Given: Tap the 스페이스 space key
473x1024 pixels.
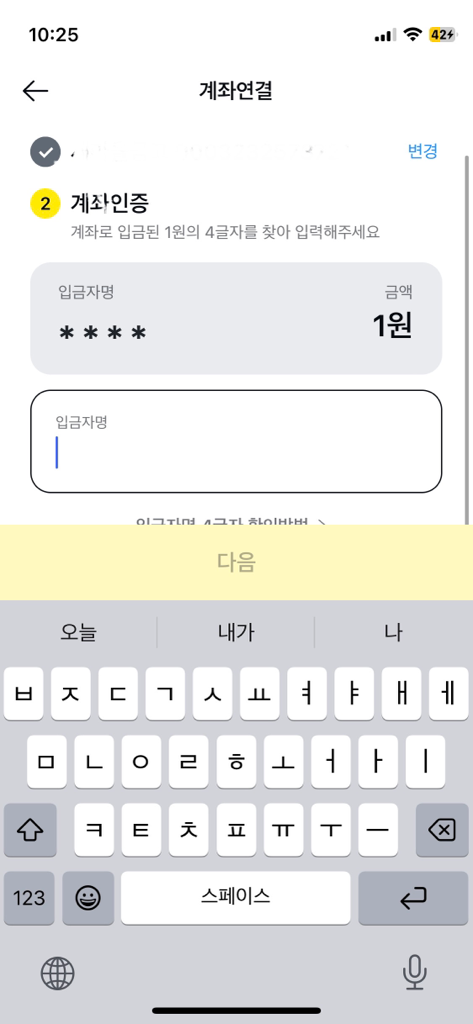Looking at the screenshot, I should 235,898.
